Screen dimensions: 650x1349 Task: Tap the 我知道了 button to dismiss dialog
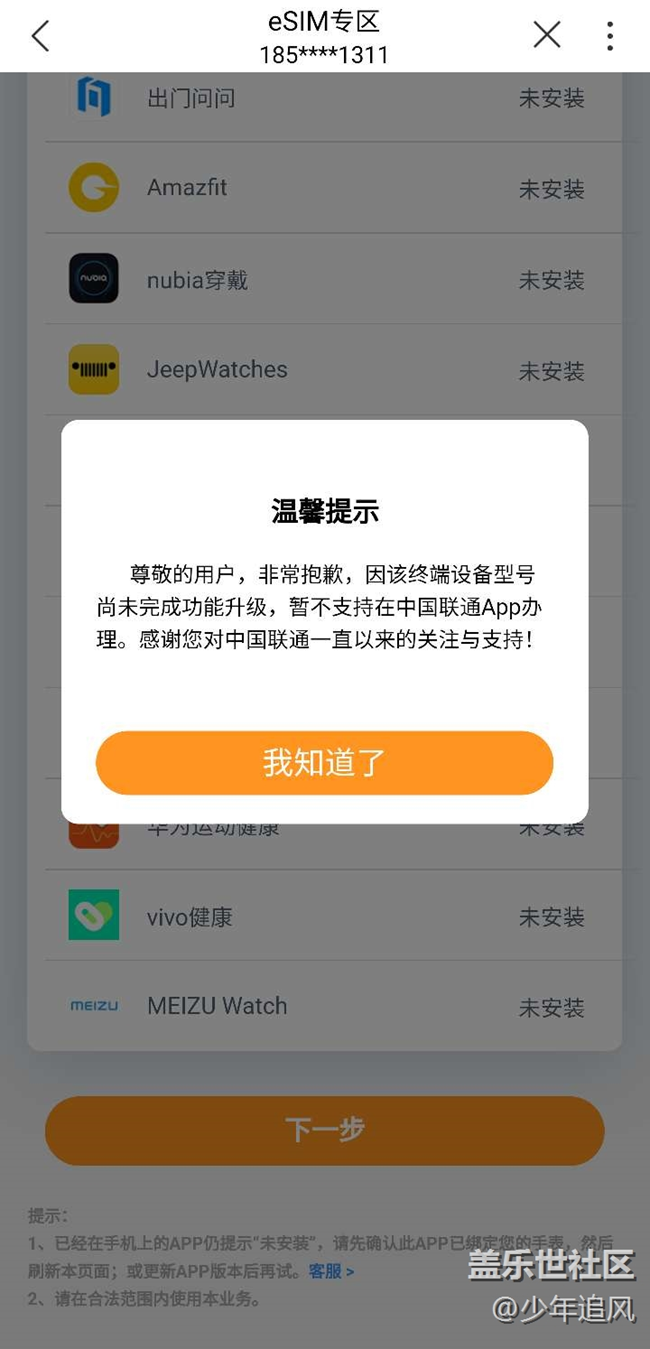coord(324,763)
